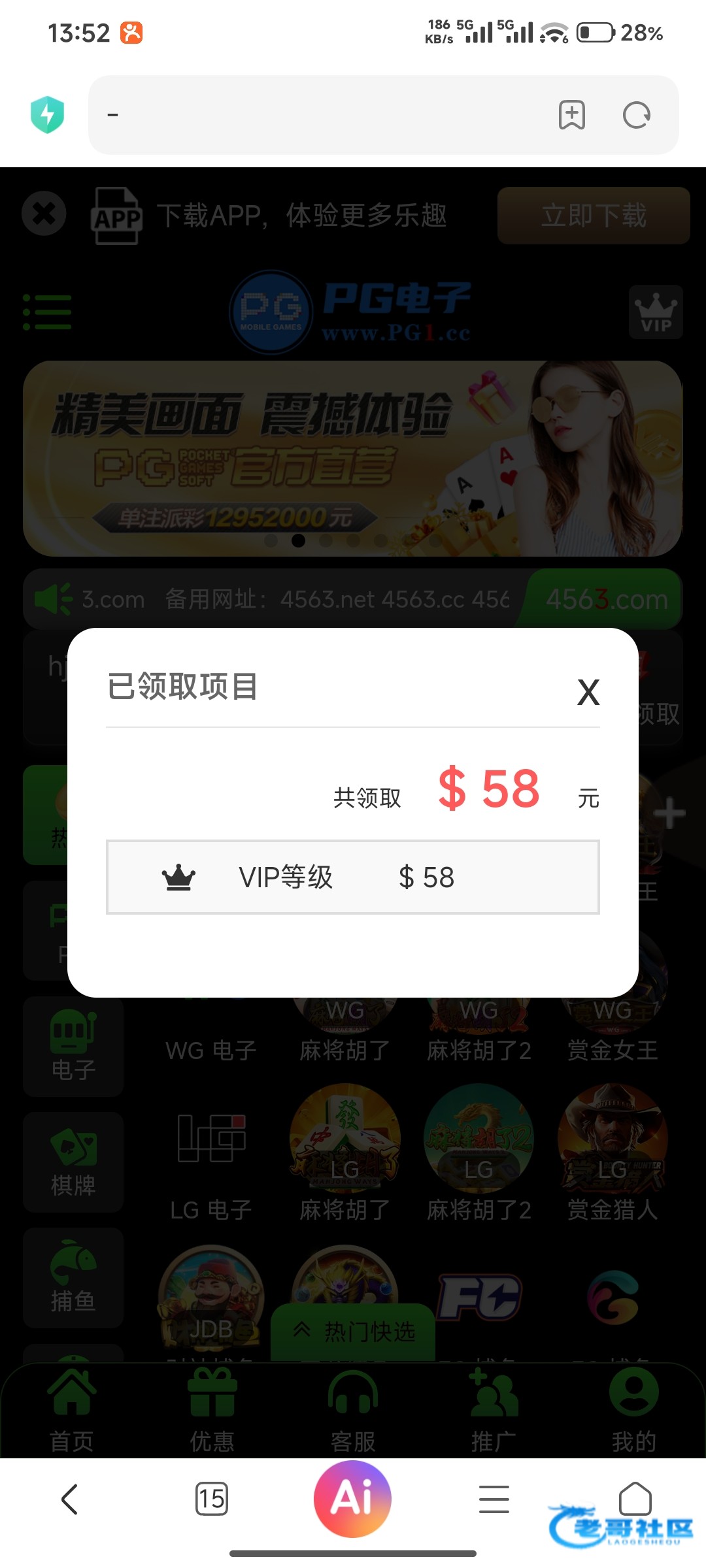Close the 已领取项目 dialog with X
This screenshot has height=1568, width=706.
tap(588, 692)
